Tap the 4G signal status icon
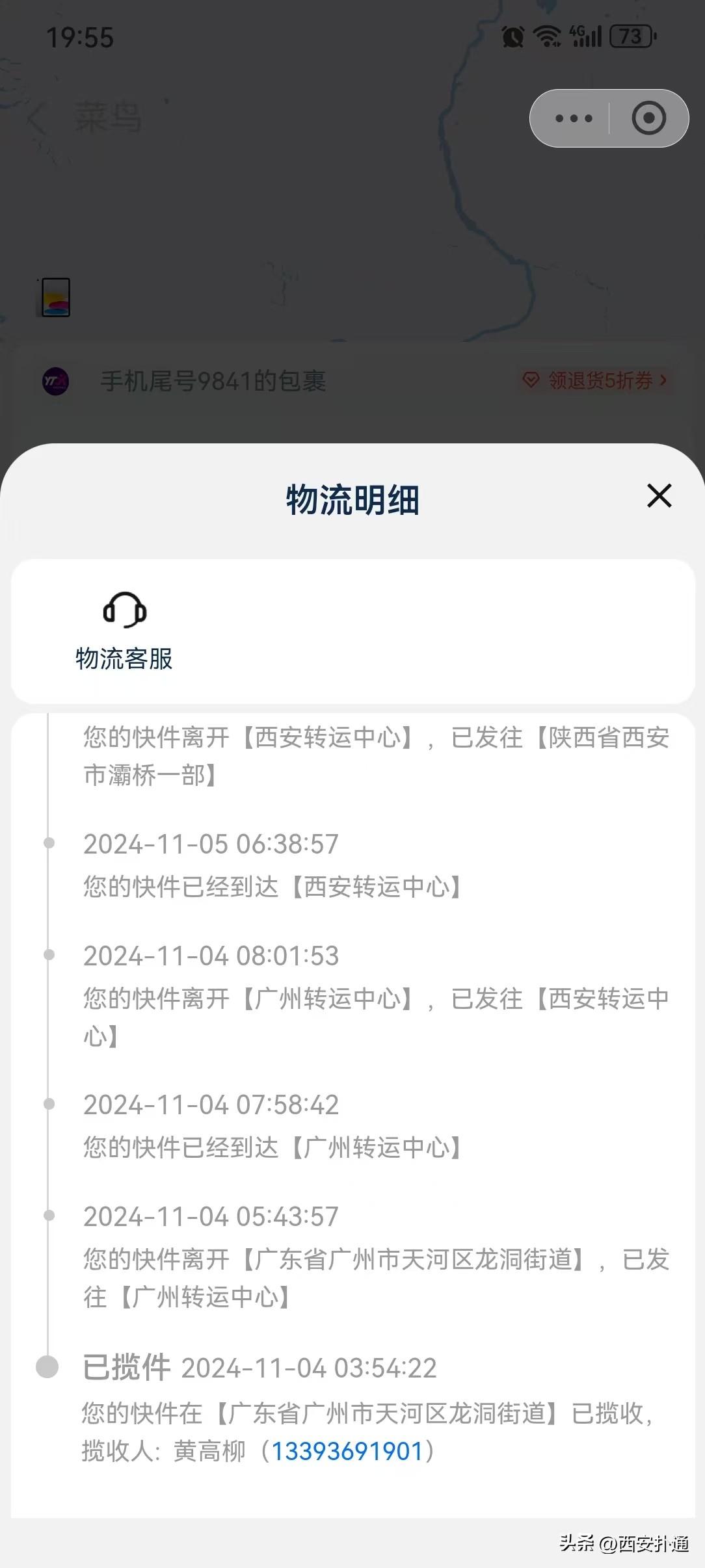Viewport: 705px width, 1568px height. pyautogui.click(x=584, y=36)
